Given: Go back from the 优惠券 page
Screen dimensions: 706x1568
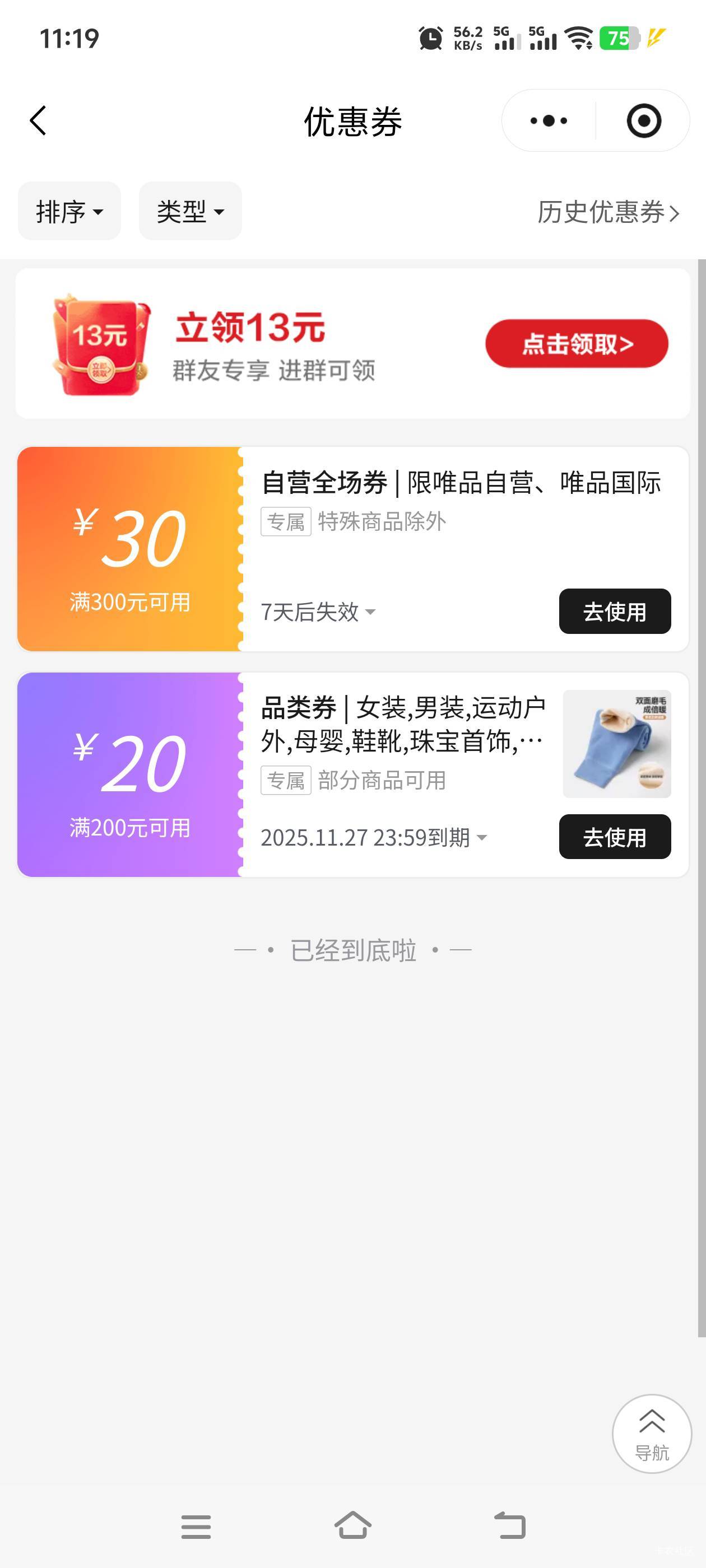Looking at the screenshot, I should (38, 120).
